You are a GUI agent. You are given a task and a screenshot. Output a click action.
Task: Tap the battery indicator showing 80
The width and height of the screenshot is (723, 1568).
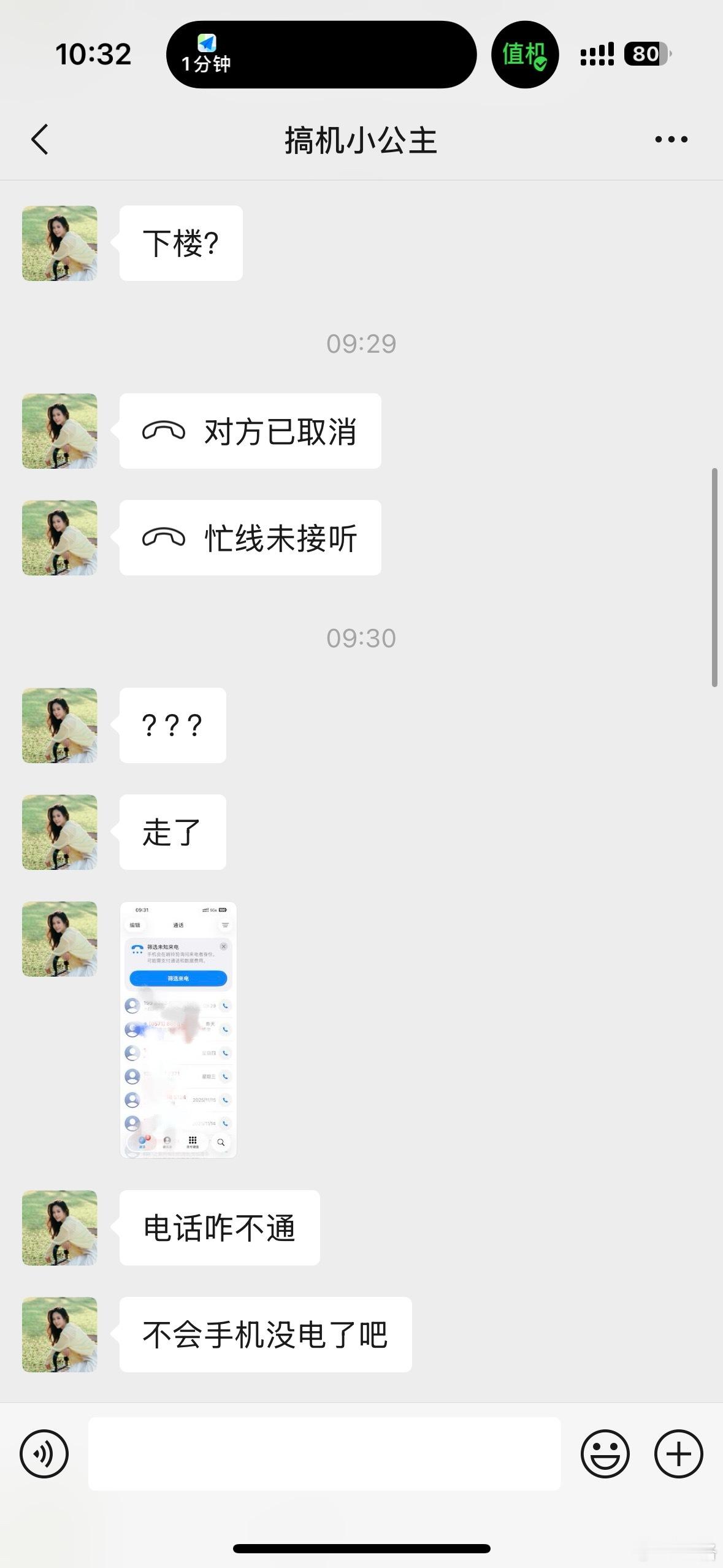coord(646,54)
